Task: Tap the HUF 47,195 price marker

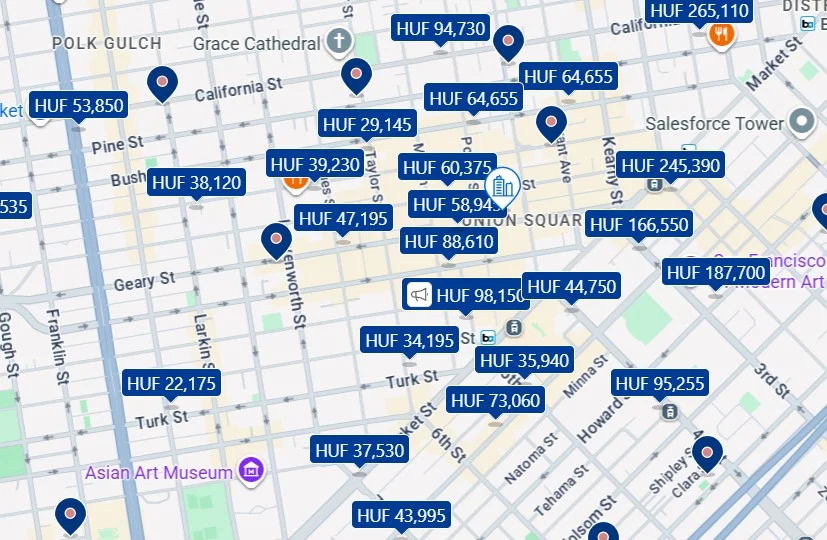Action: (343, 219)
